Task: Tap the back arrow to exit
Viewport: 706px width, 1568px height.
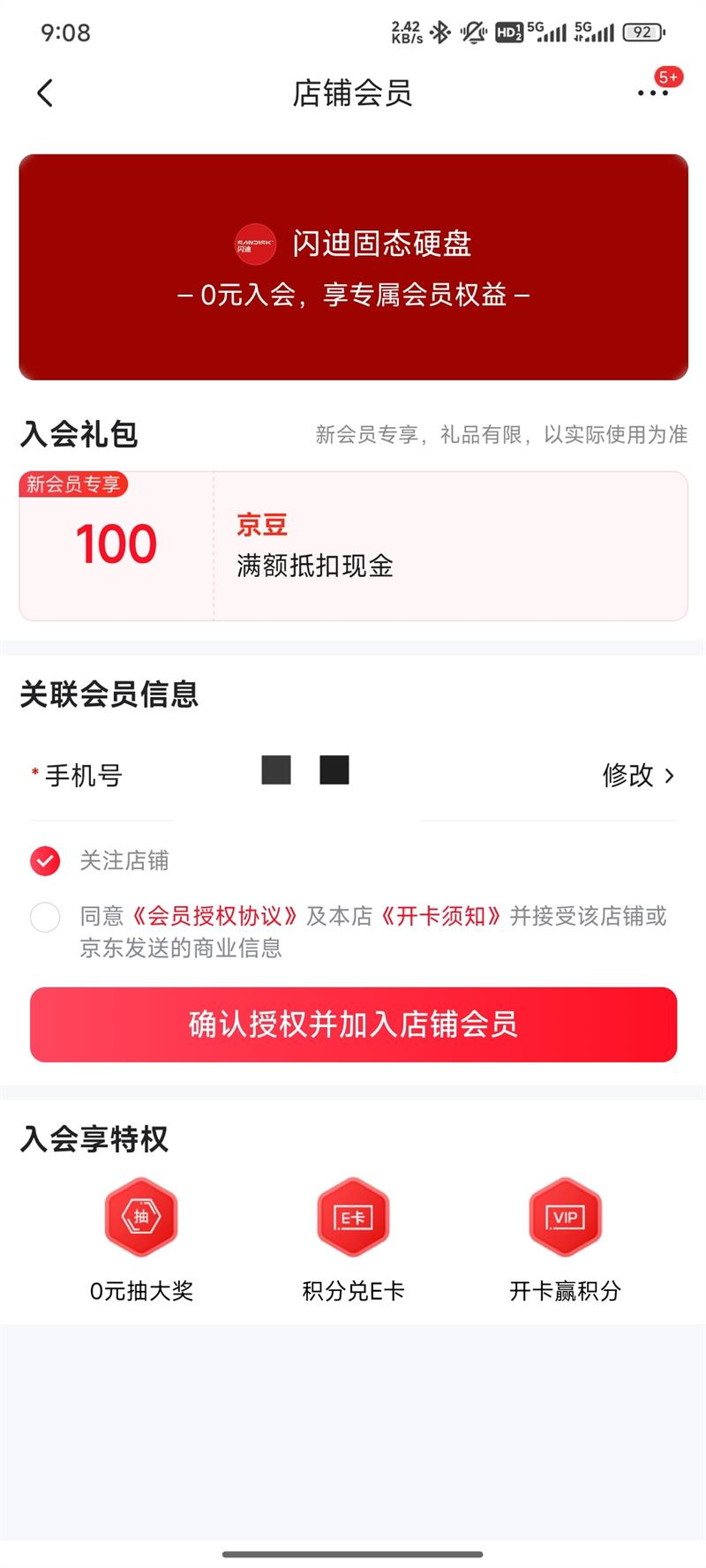Action: tap(46, 93)
